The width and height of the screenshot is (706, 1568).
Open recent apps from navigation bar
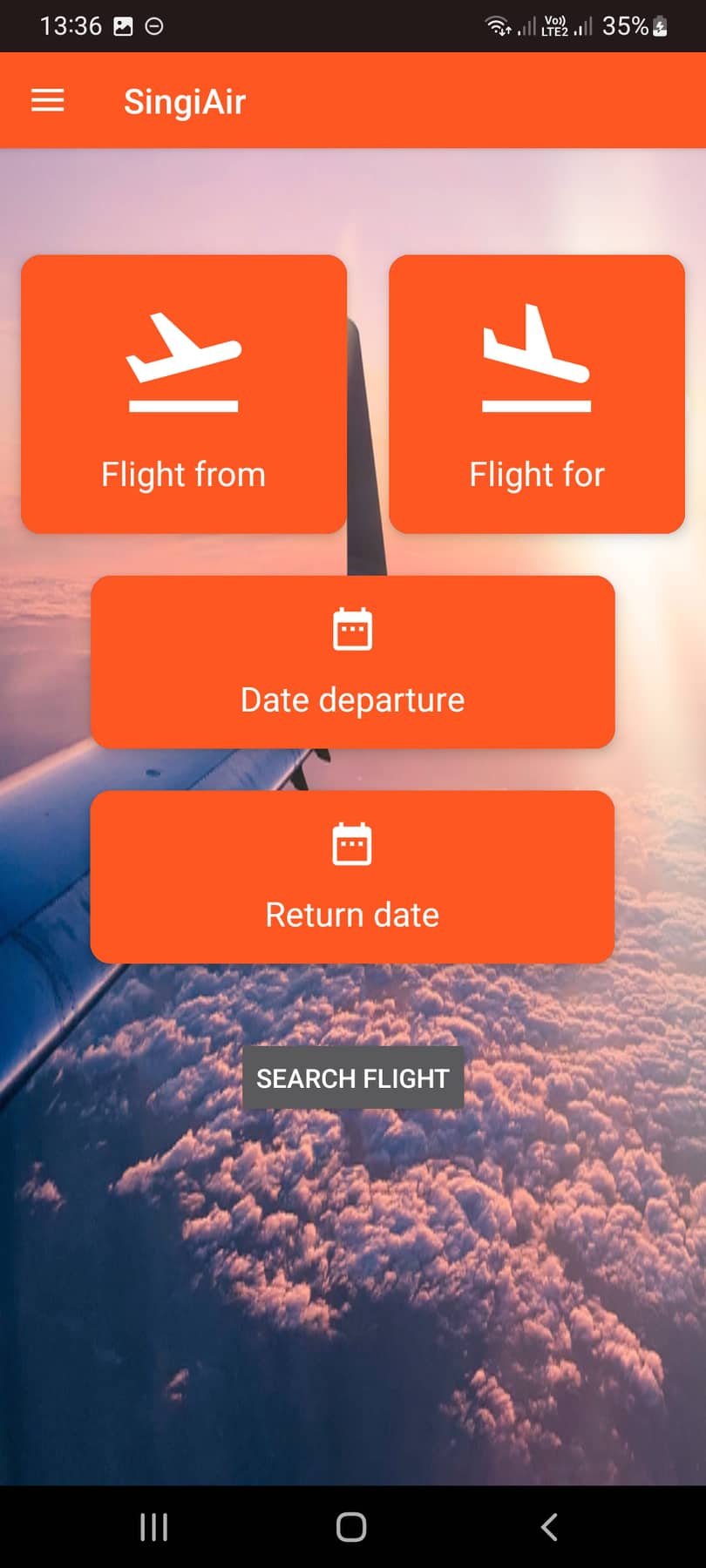[153, 1525]
